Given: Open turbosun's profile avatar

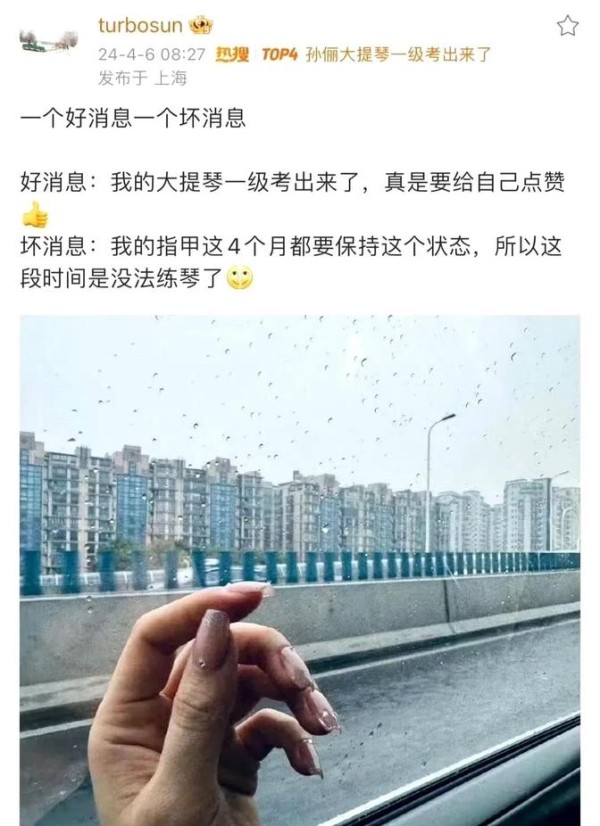Looking at the screenshot, I should (48, 43).
